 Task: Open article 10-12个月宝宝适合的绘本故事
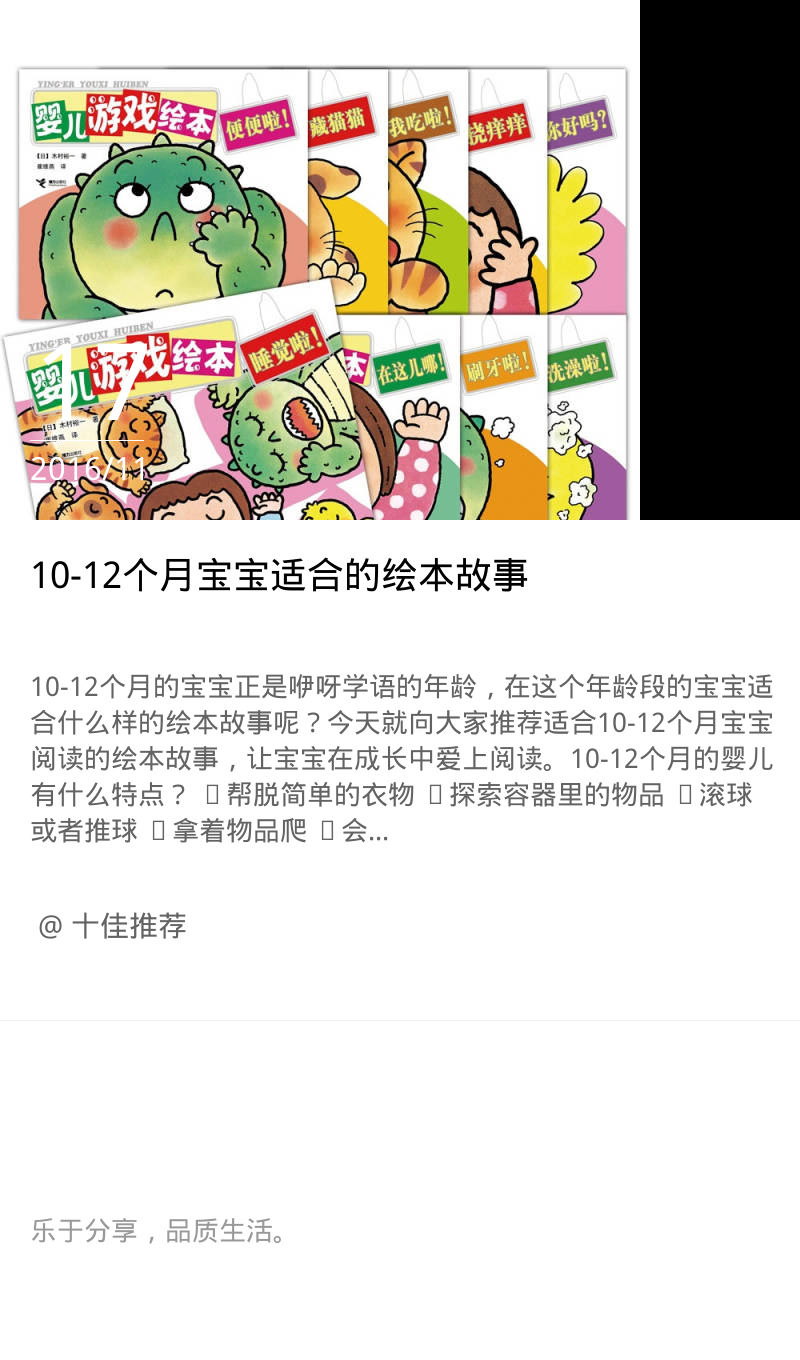pyautogui.click(x=279, y=575)
